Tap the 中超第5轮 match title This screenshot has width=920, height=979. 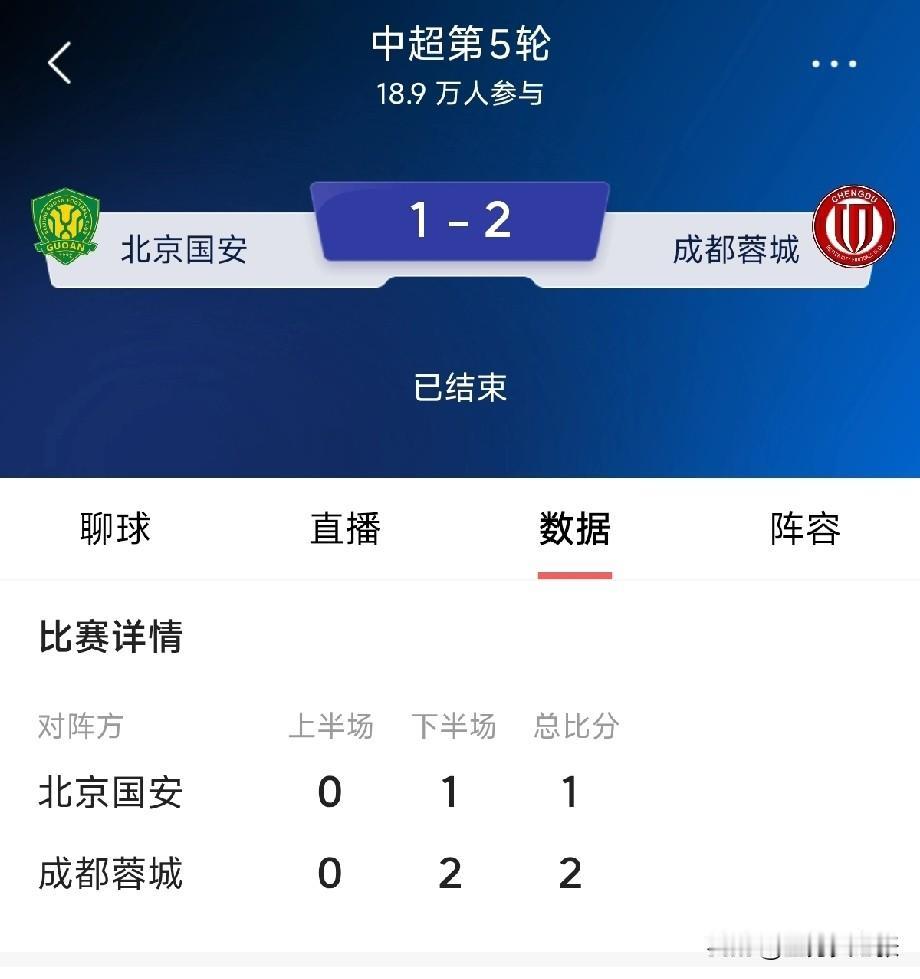coord(460,47)
